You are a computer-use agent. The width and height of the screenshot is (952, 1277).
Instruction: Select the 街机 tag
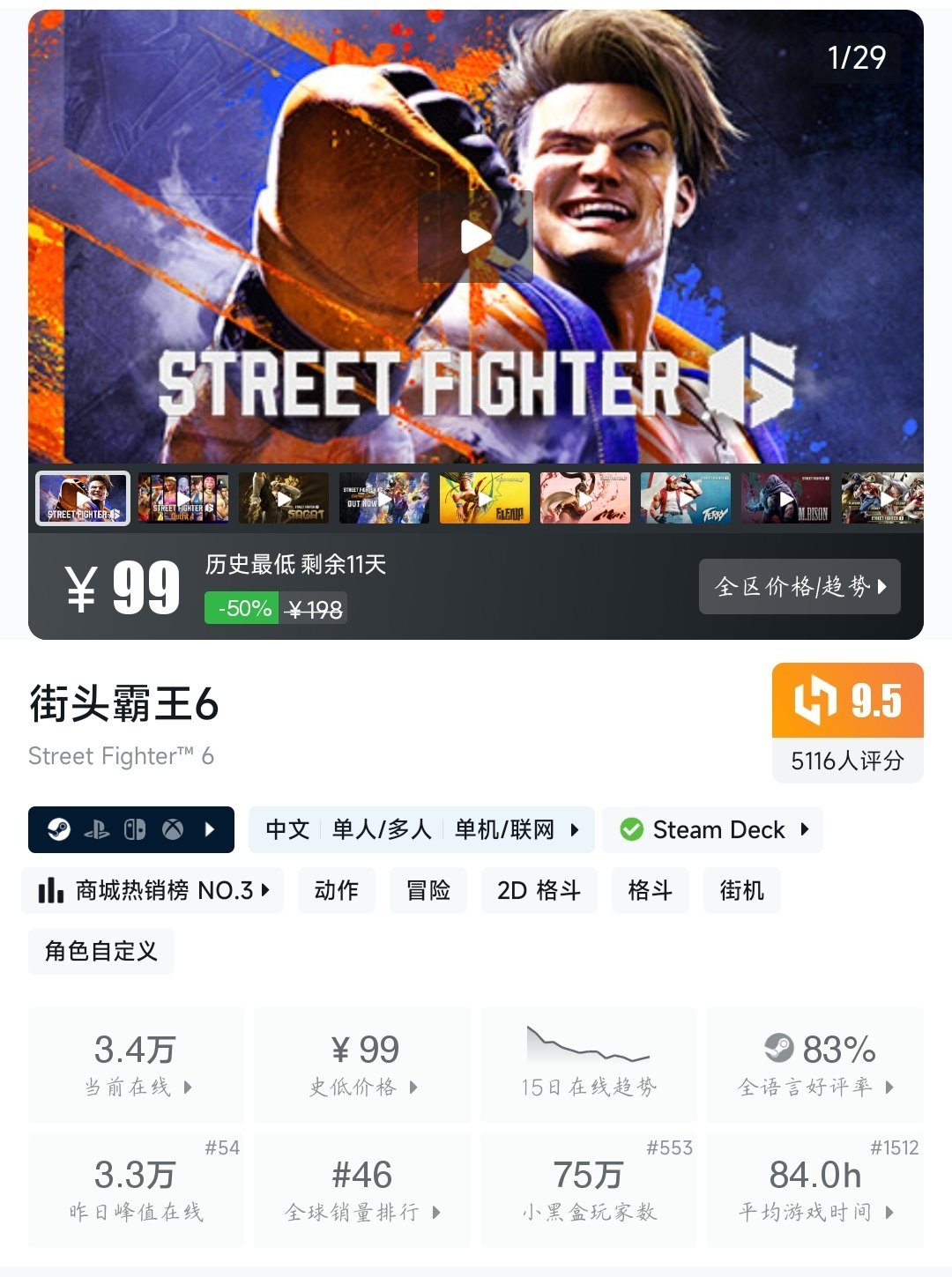[x=741, y=890]
